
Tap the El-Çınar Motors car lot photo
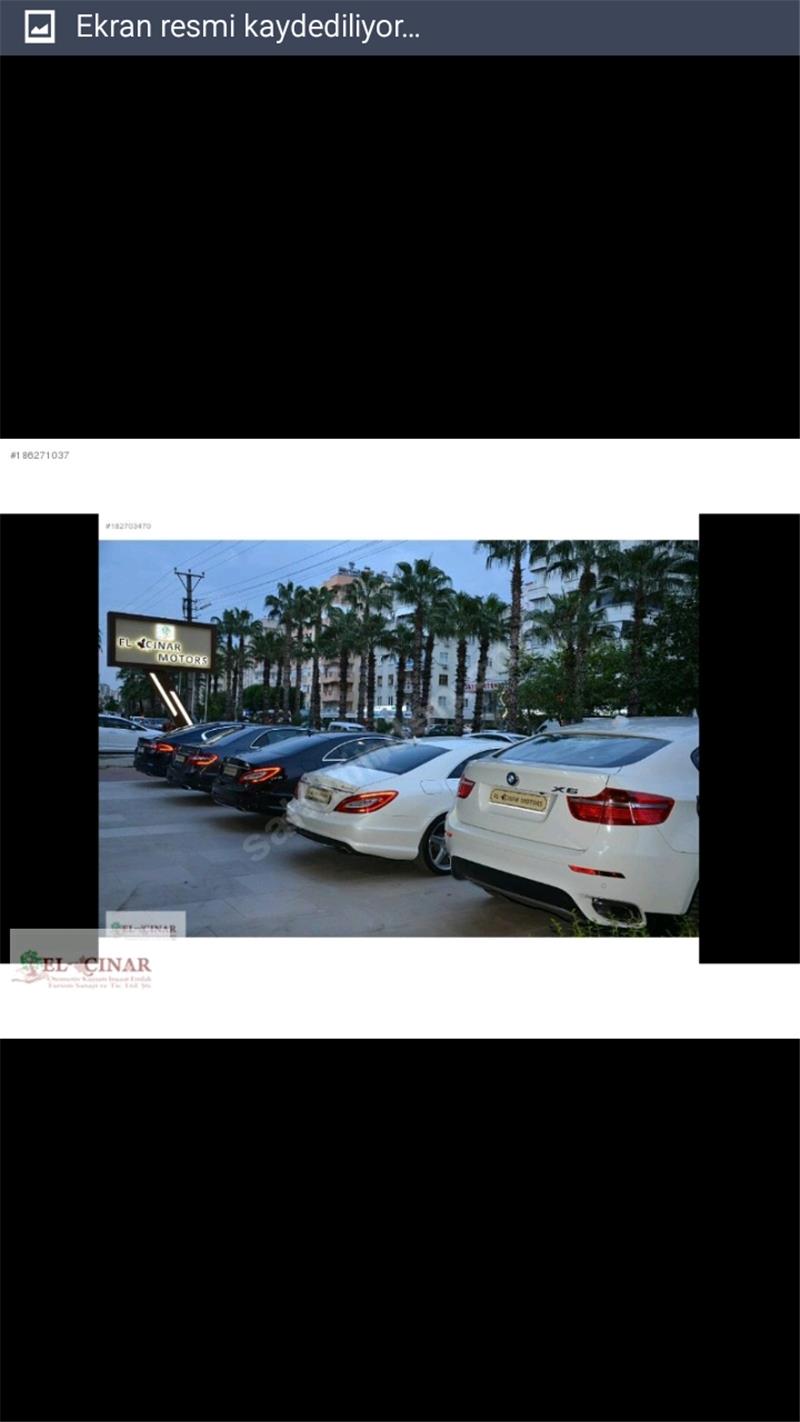pyautogui.click(x=398, y=737)
